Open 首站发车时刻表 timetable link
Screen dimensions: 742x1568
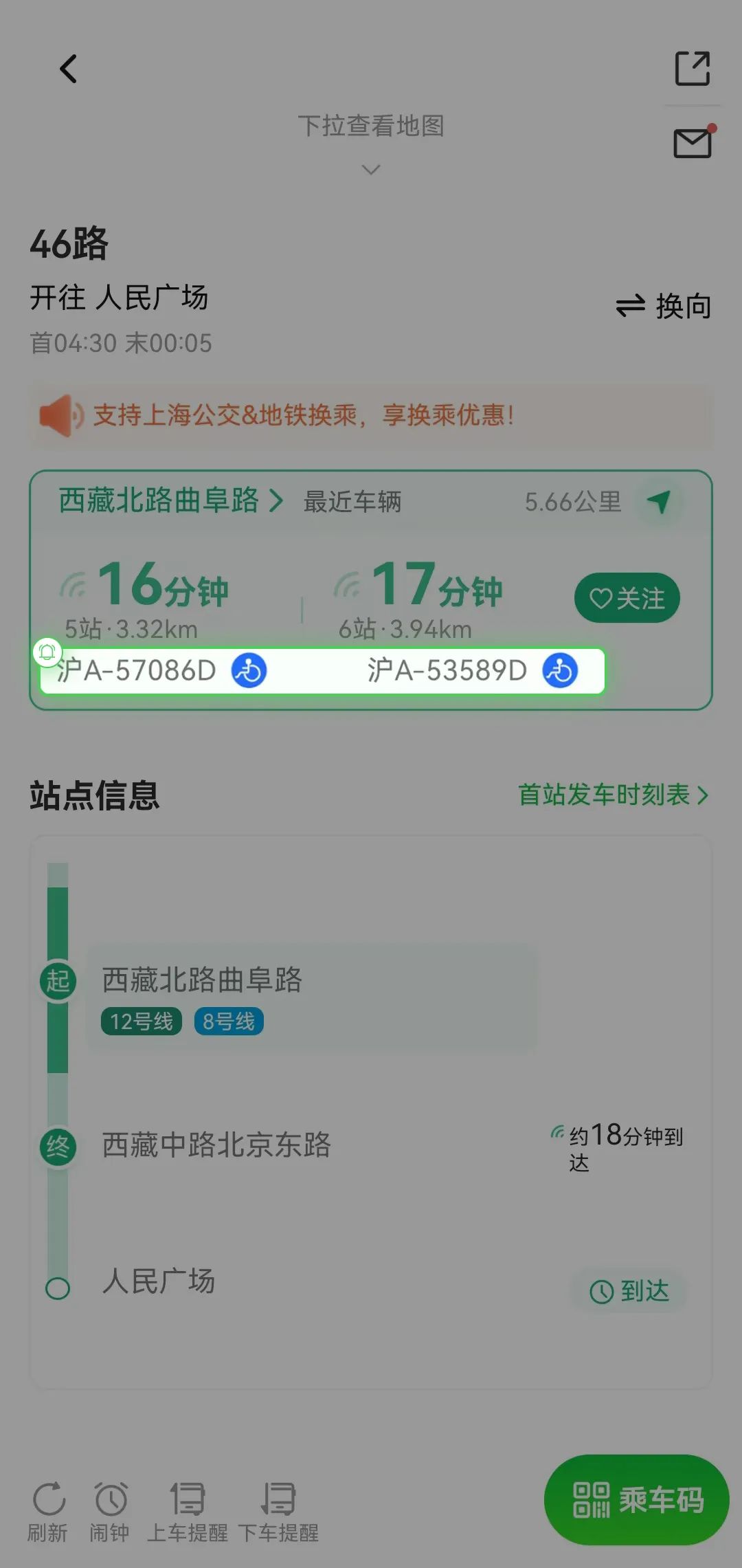(x=613, y=795)
